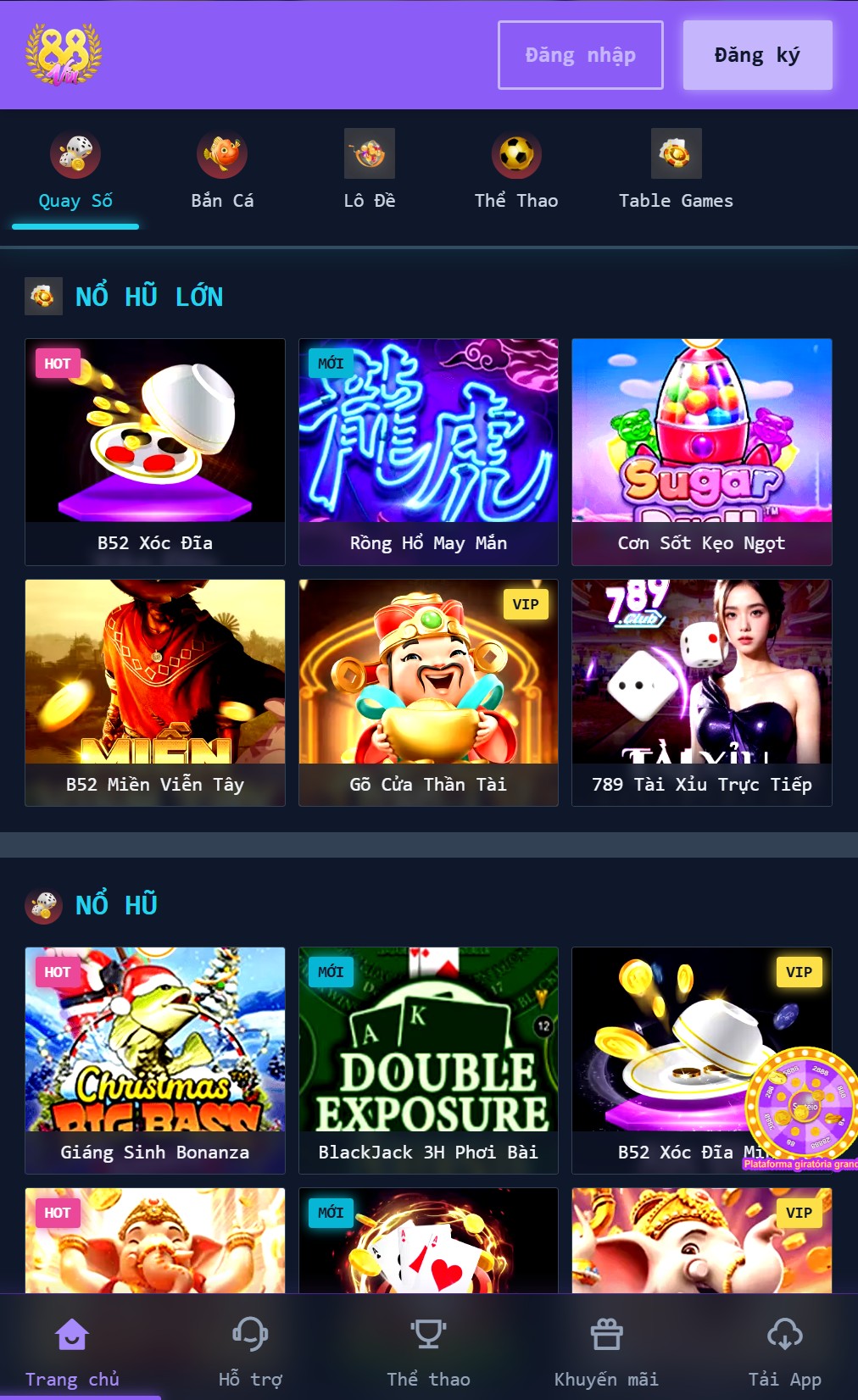Viewport: 858px width, 1400px height.
Task: Play Gõ Cửa Thần Tài
Action: (428, 692)
